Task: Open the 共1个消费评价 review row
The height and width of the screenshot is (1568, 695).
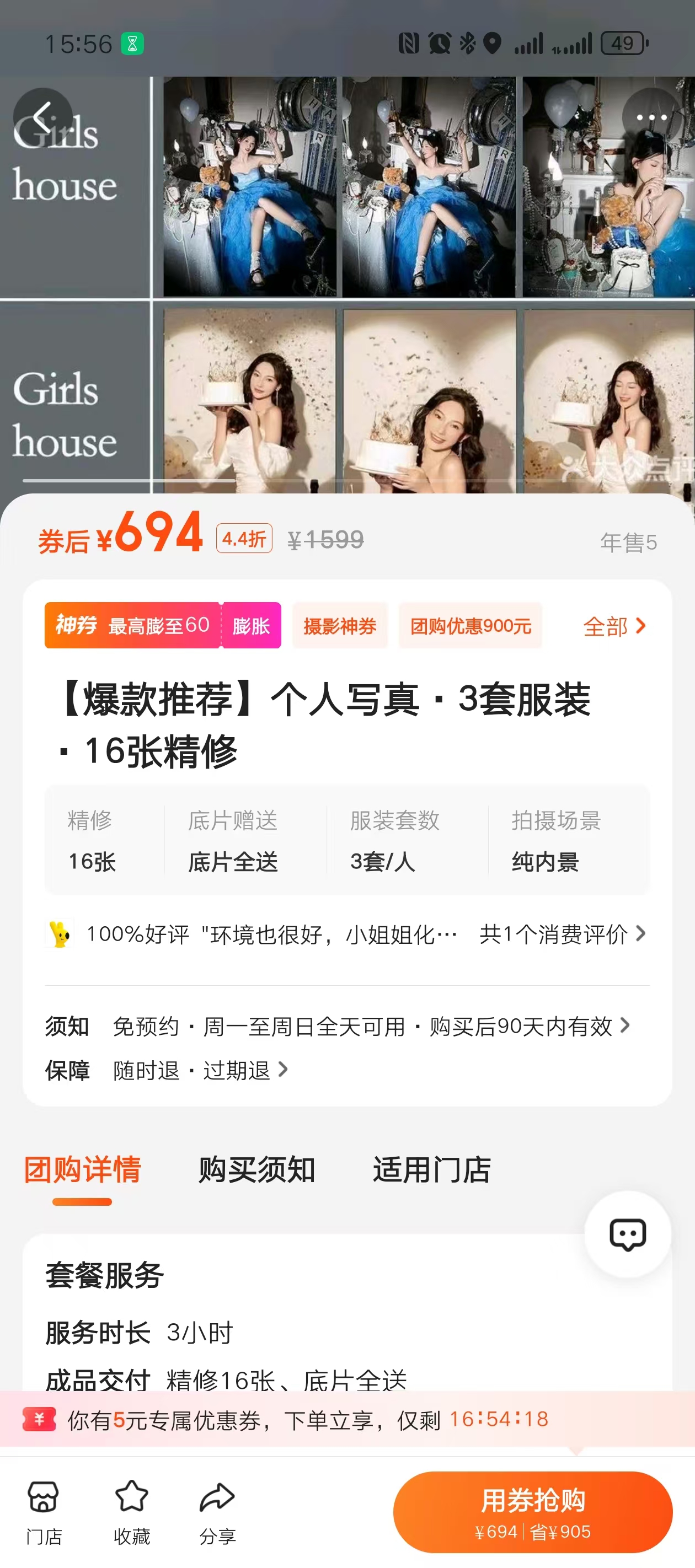Action: click(x=561, y=934)
